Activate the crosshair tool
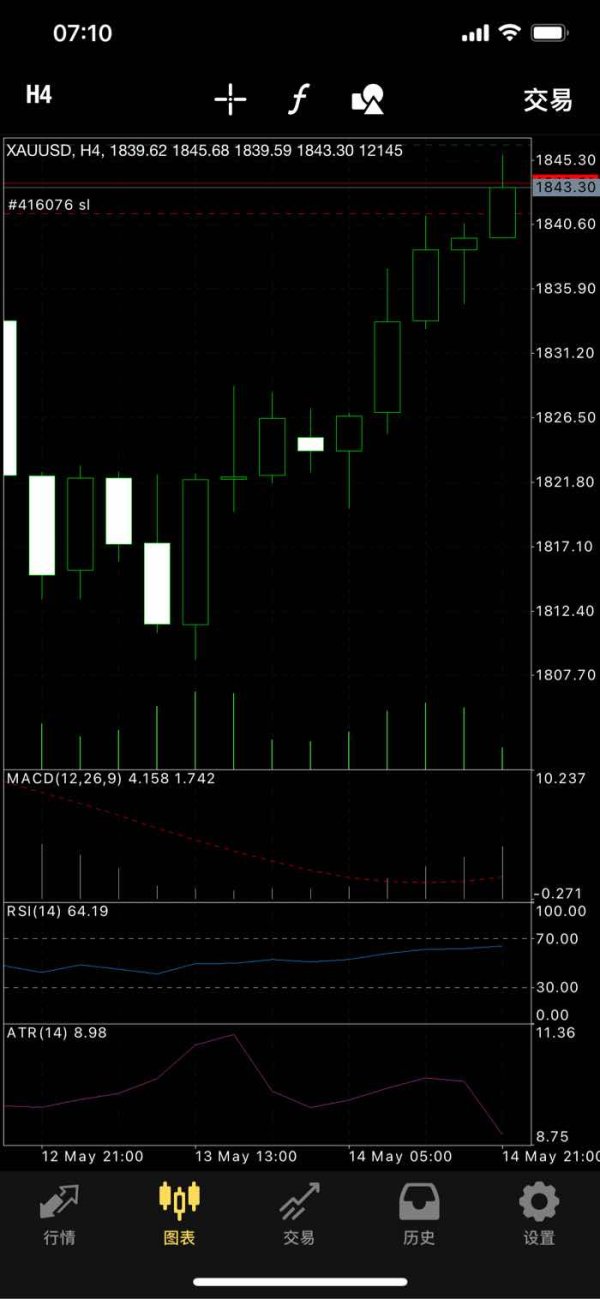This screenshot has height=1299, width=600. (x=230, y=99)
